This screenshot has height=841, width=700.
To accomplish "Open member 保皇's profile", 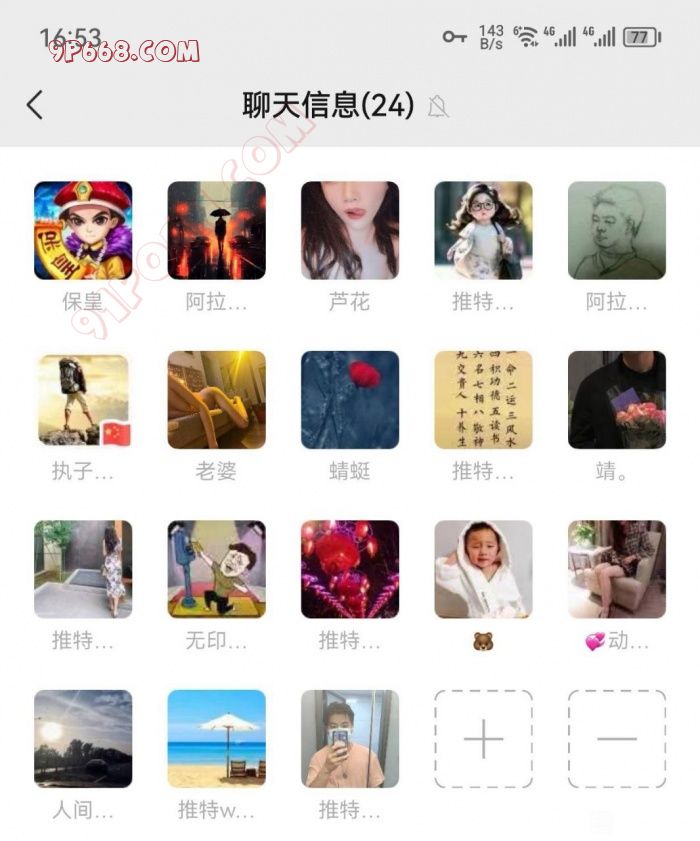I will (83, 230).
